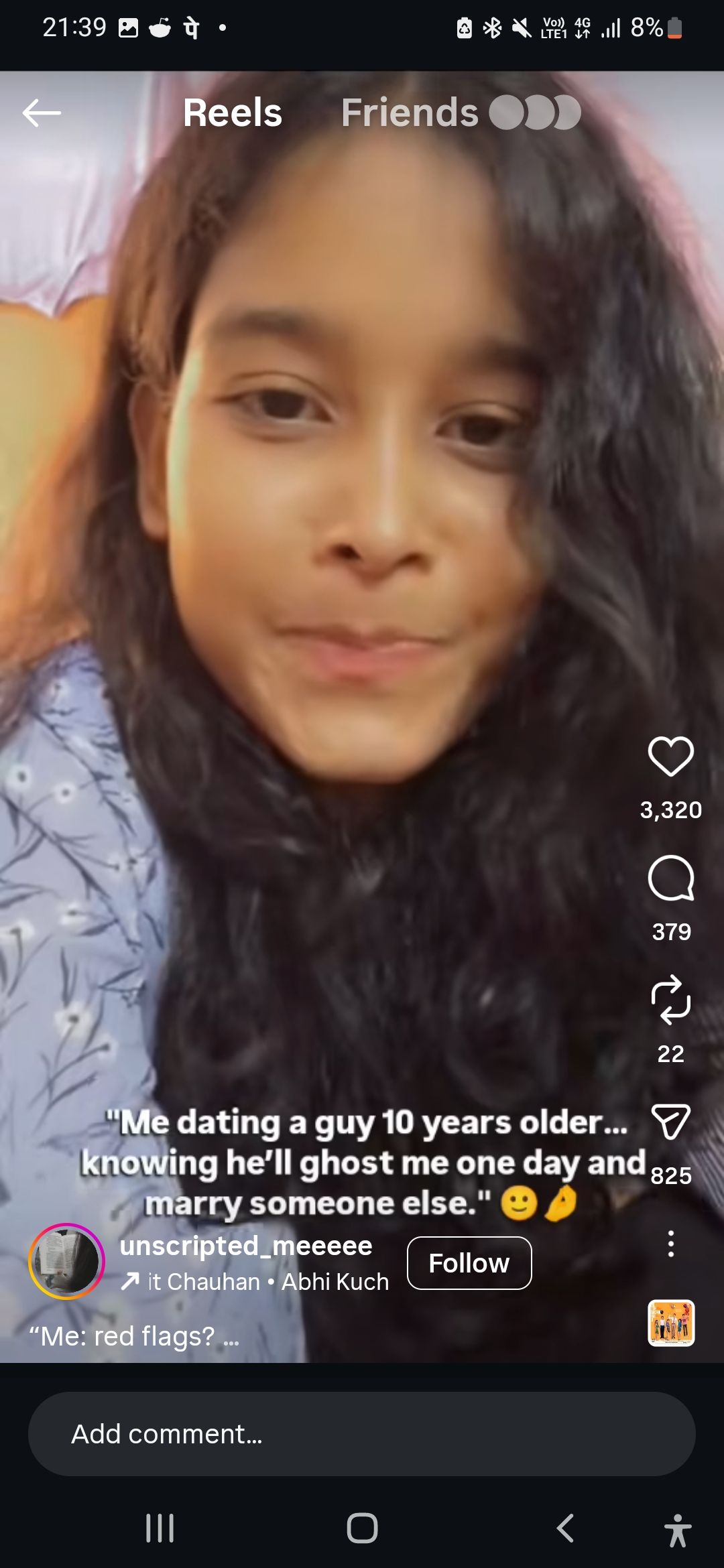This screenshot has width=724, height=1568.
Task: Follow unscripted_meeeee
Action: click(x=469, y=1263)
